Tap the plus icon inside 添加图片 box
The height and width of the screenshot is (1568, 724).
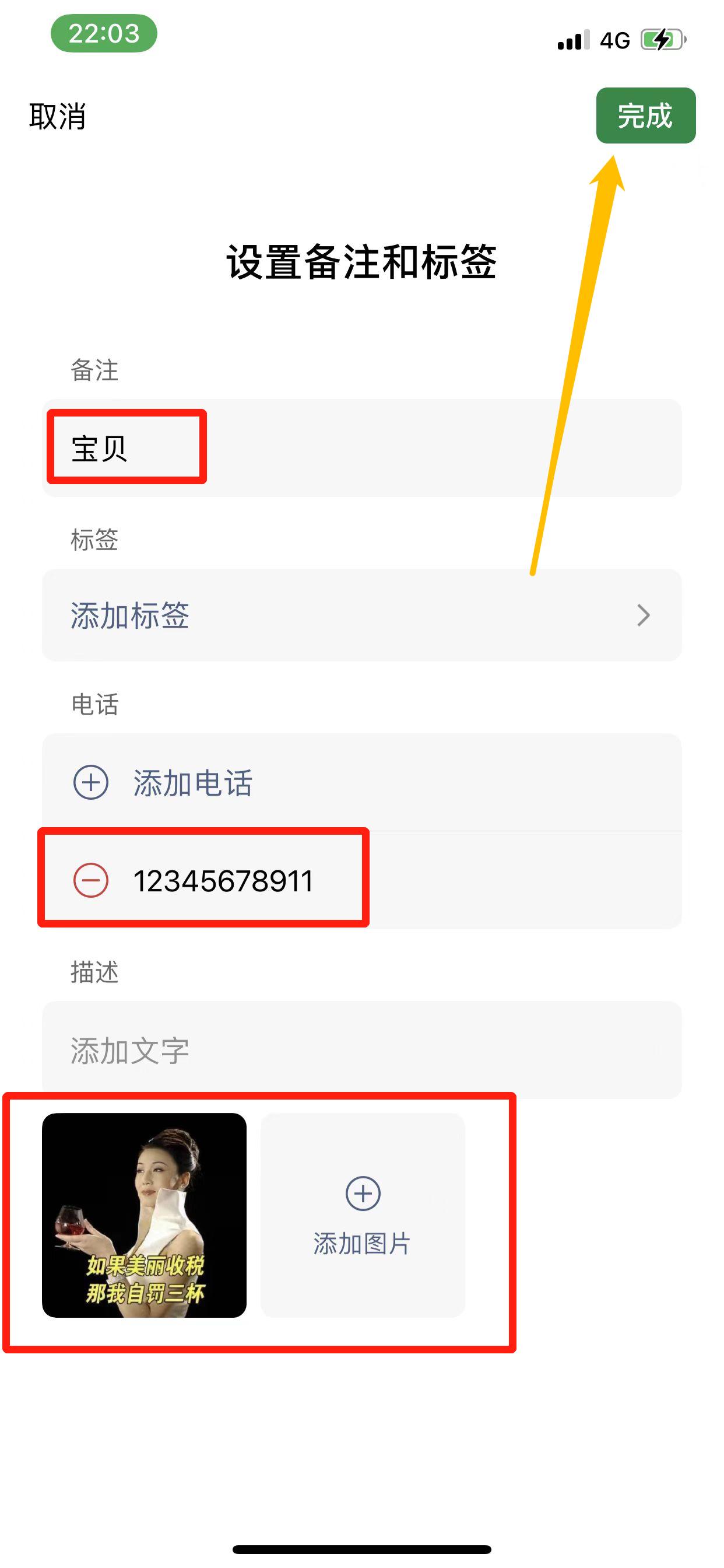(x=363, y=1193)
